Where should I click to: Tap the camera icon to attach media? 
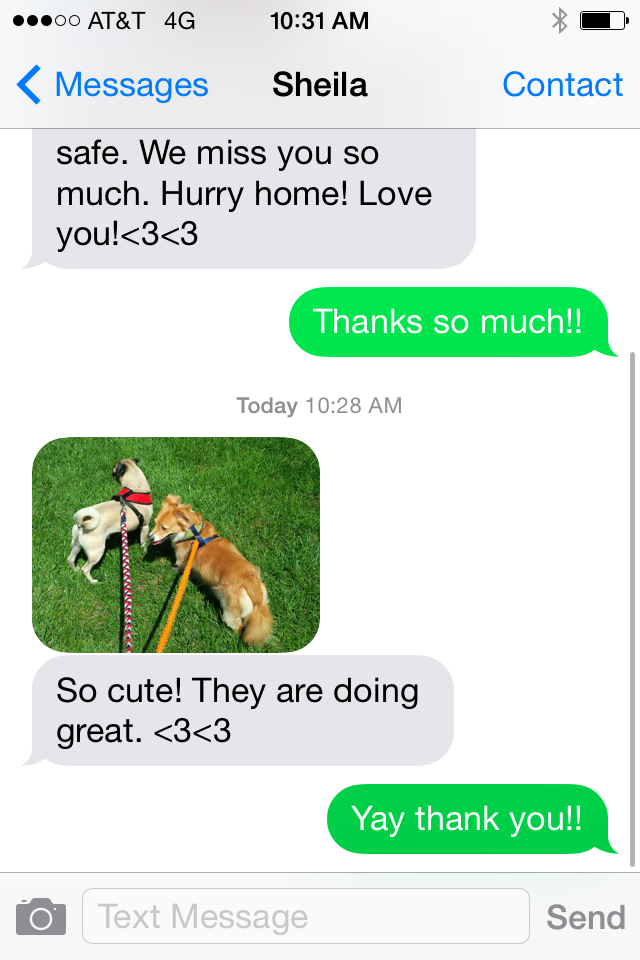pos(41,916)
